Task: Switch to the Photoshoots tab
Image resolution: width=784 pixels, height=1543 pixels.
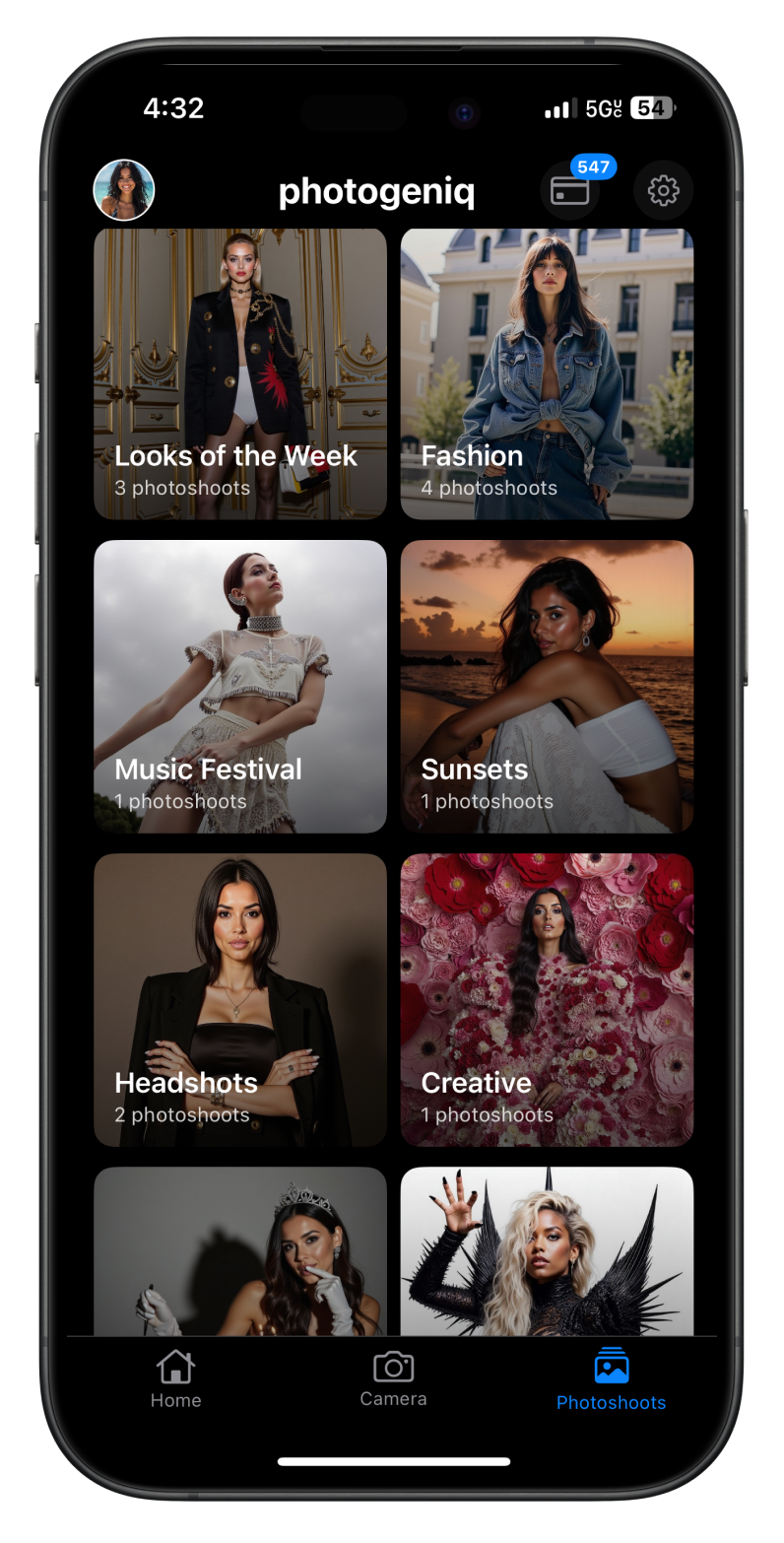Action: (611, 1379)
